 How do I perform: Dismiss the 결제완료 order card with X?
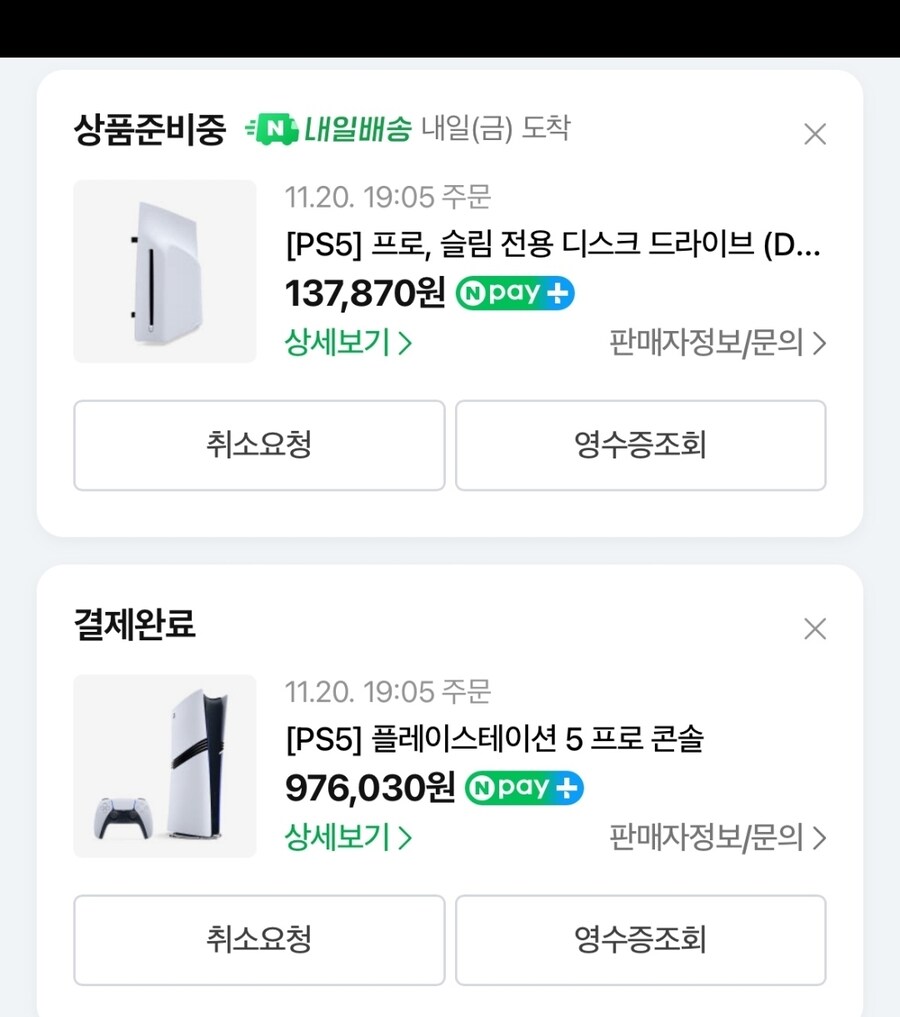(x=815, y=628)
